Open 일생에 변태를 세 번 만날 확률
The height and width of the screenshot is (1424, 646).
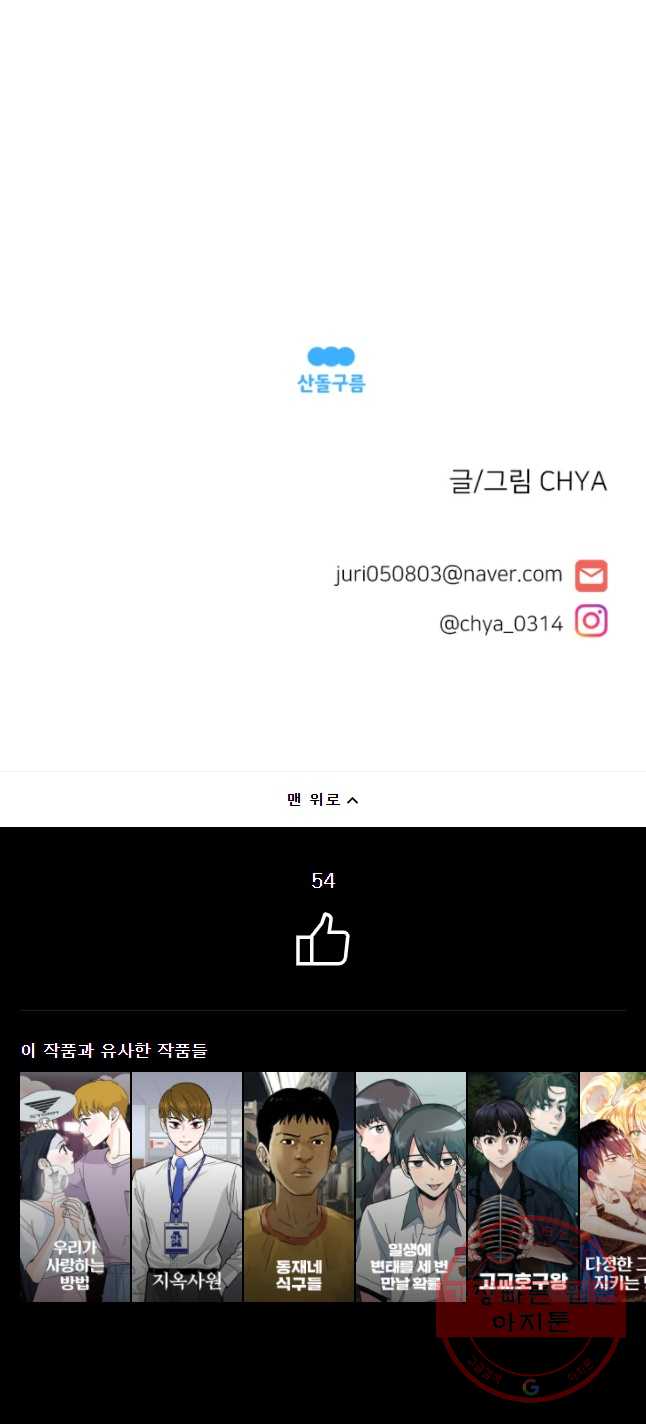click(x=411, y=1186)
